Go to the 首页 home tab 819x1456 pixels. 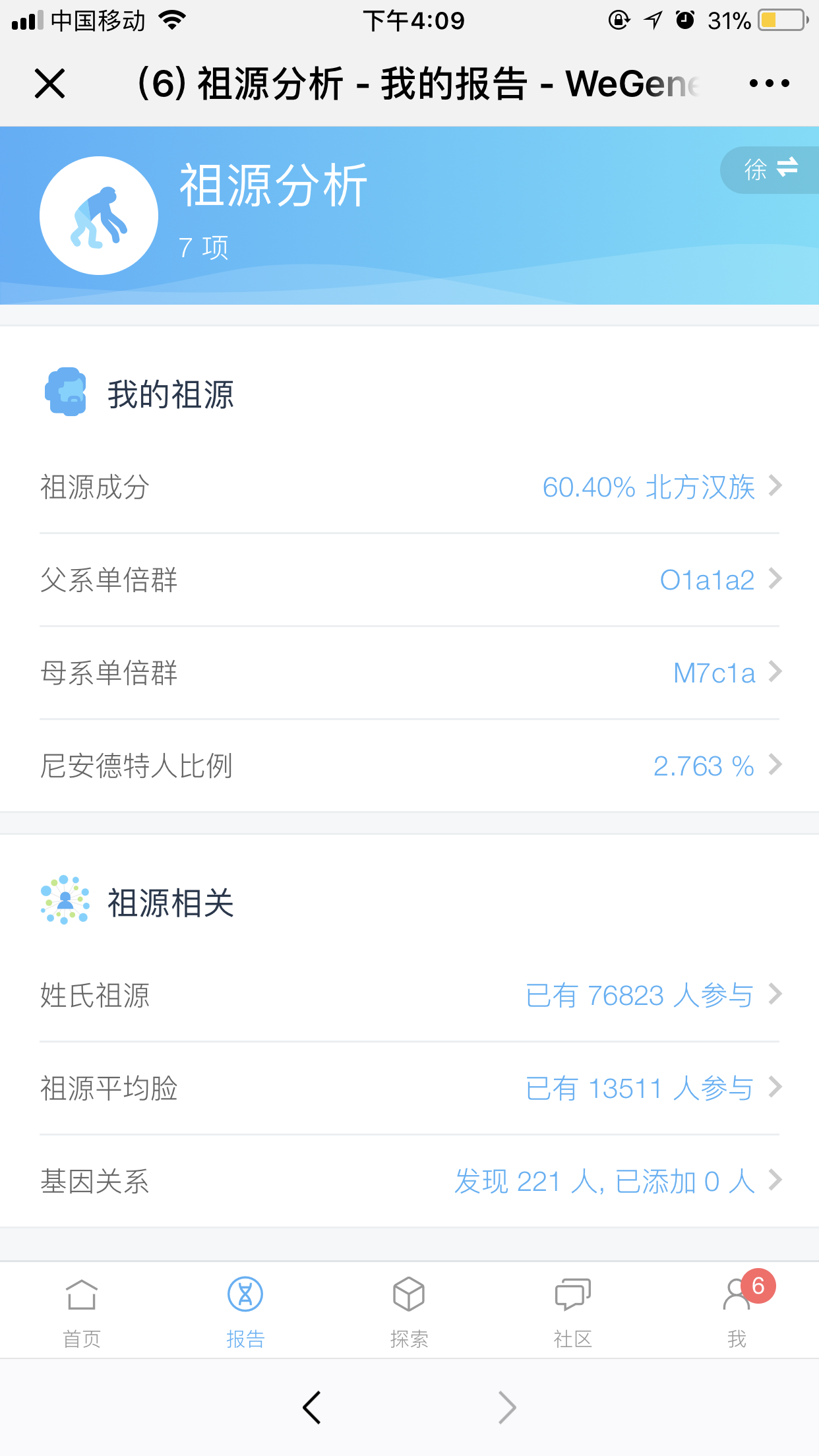82,1311
